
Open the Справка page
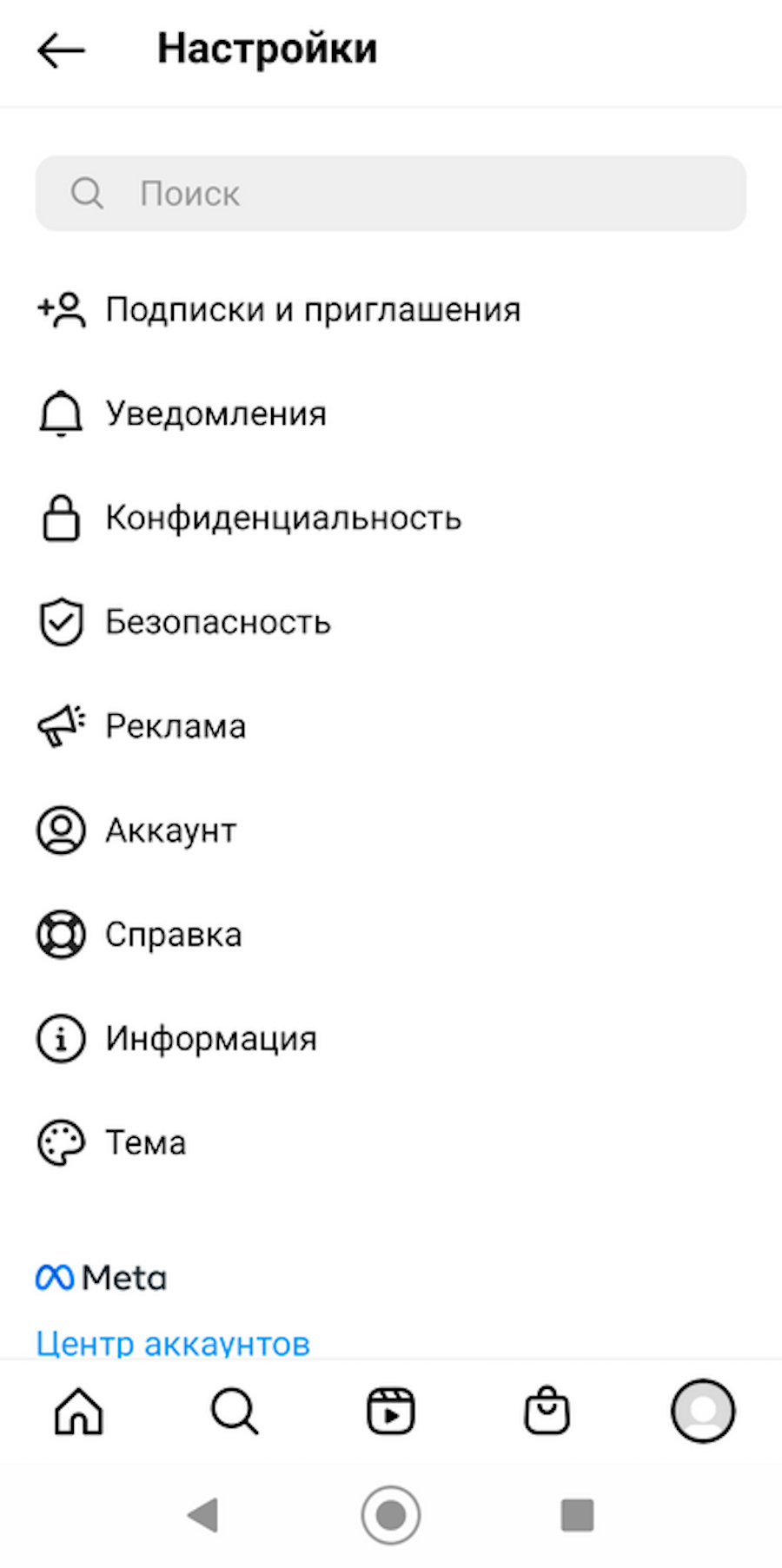click(173, 935)
